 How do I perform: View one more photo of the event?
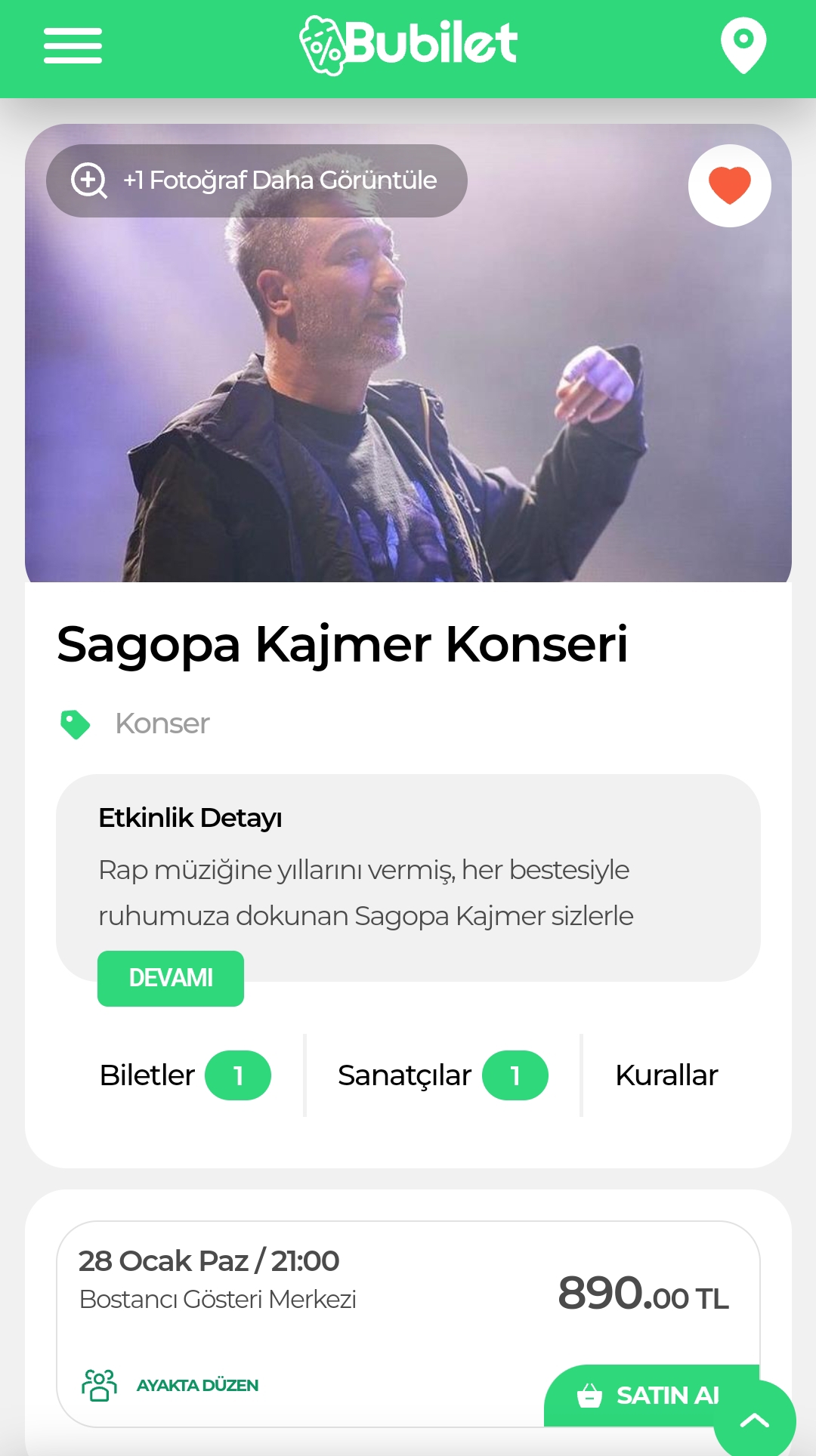click(x=257, y=180)
